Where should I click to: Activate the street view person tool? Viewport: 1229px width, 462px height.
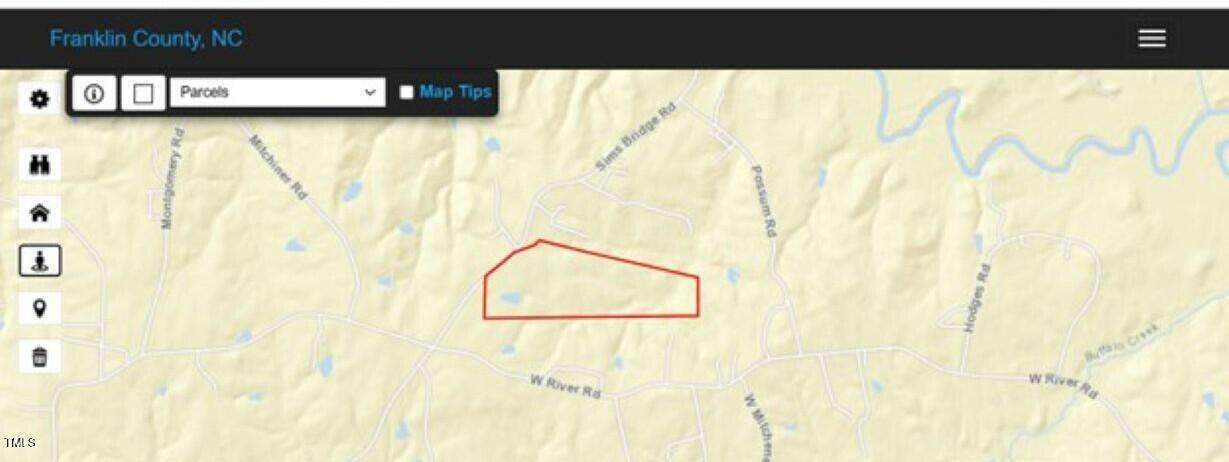pos(40,261)
